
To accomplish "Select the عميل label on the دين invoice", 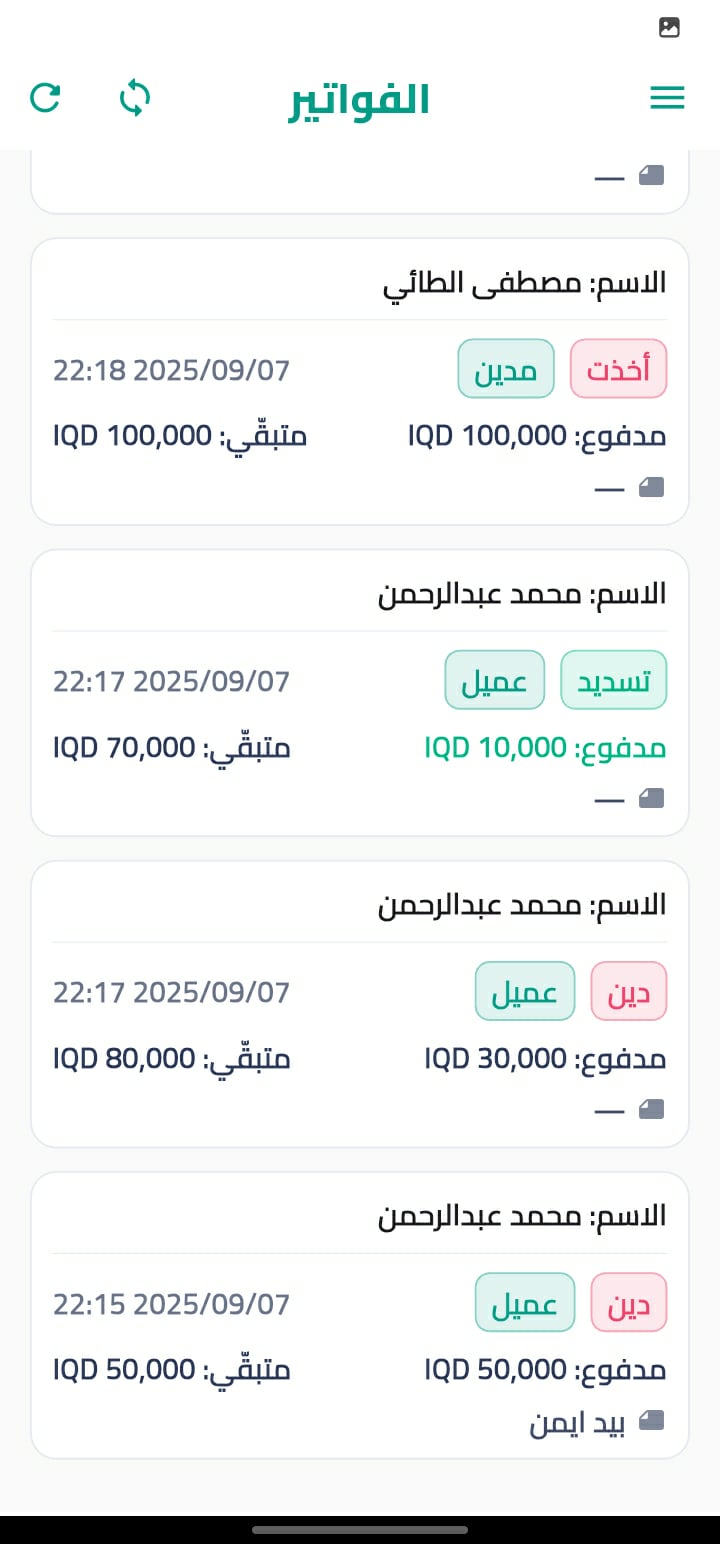I will (525, 991).
